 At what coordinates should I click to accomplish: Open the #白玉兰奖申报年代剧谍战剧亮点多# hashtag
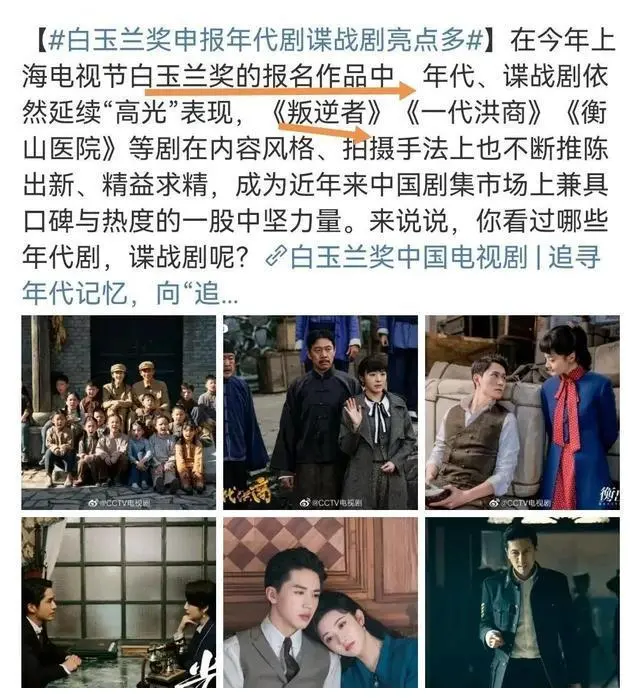(268, 41)
